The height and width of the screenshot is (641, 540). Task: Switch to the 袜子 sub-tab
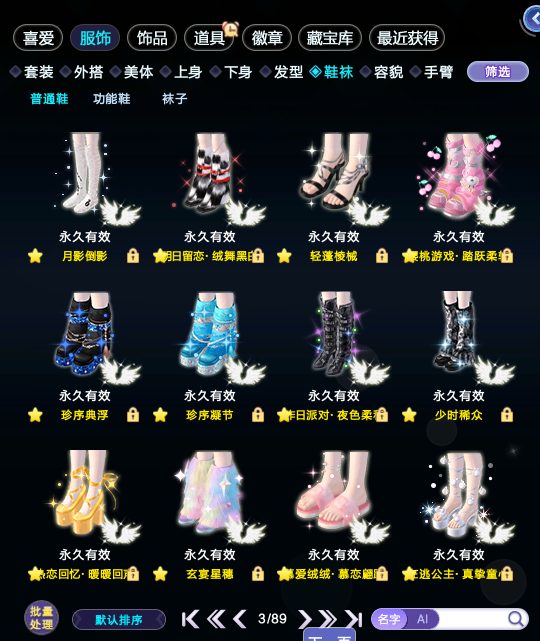click(175, 99)
